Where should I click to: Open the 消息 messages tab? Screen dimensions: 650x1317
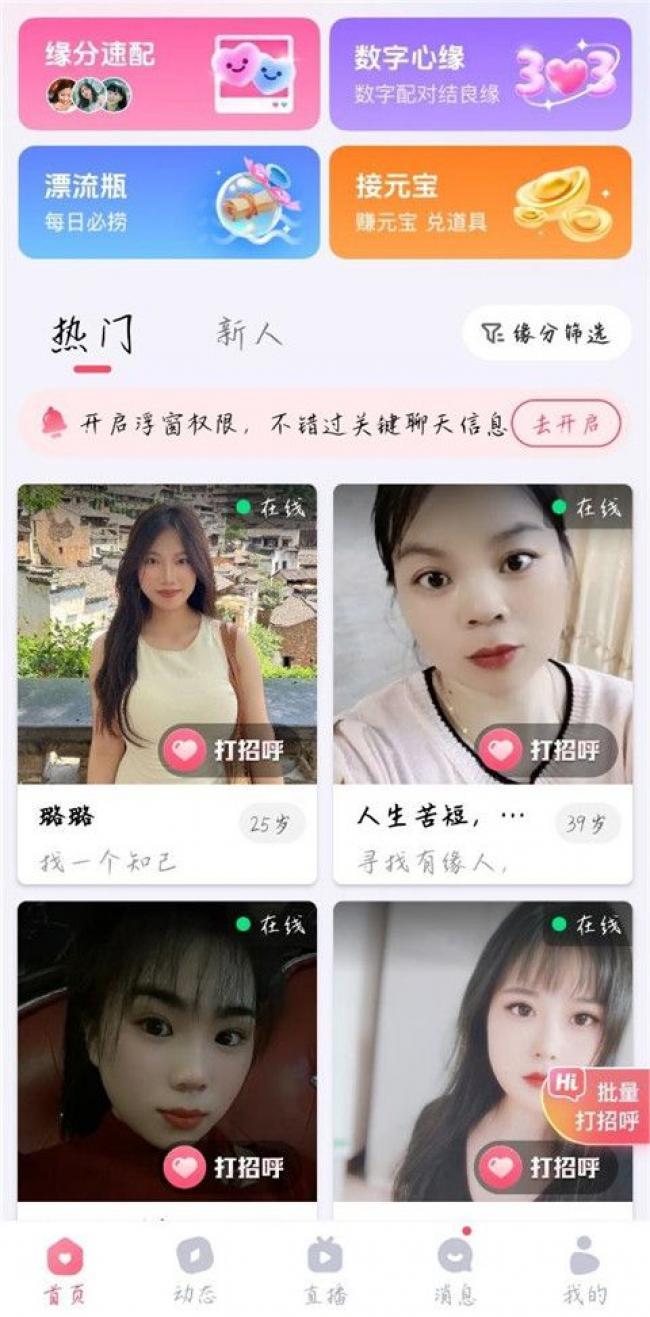[x=455, y=1269]
